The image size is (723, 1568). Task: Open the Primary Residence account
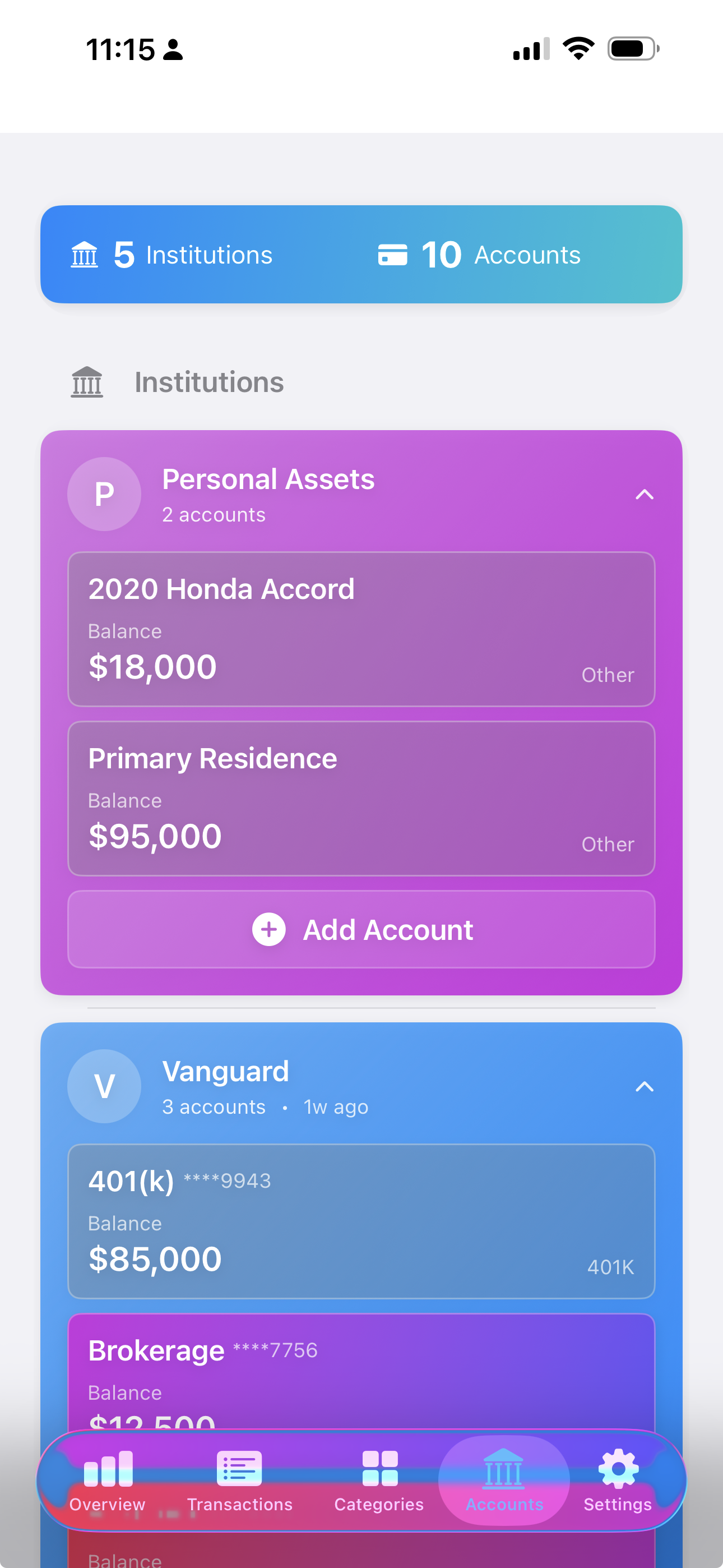[x=361, y=798]
